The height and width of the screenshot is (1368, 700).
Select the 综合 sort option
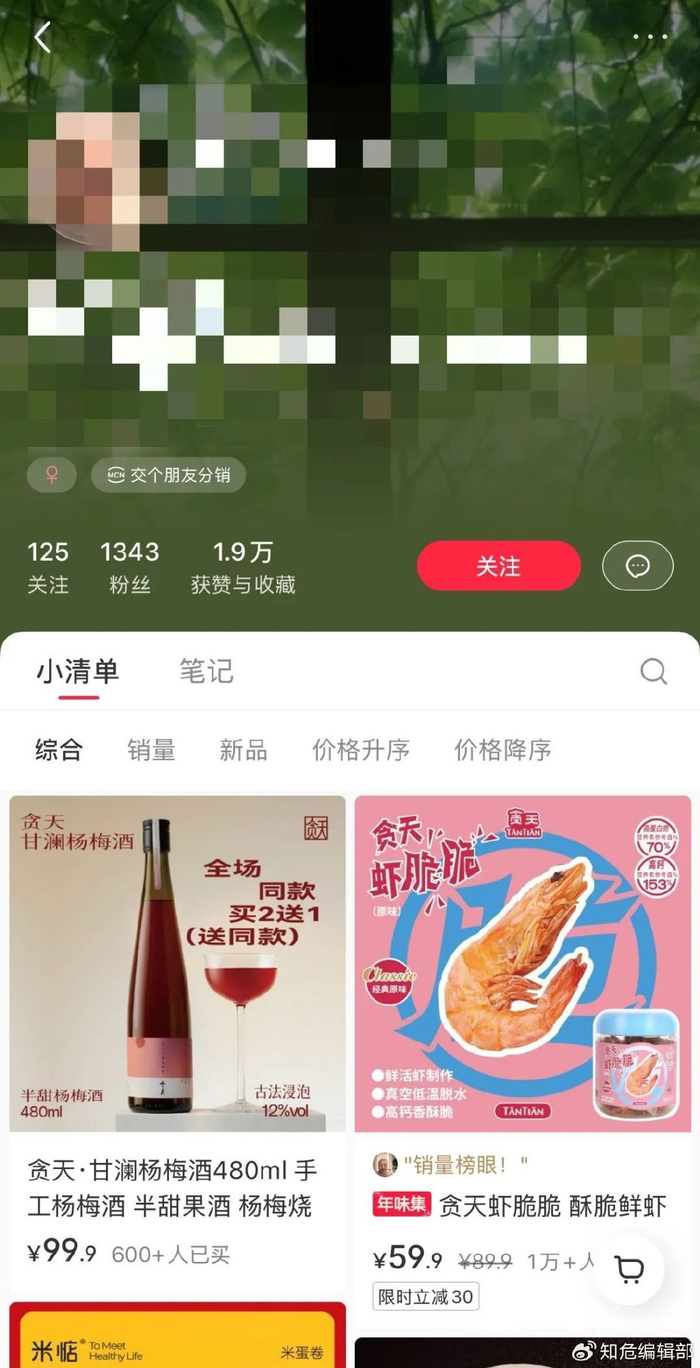click(x=59, y=750)
